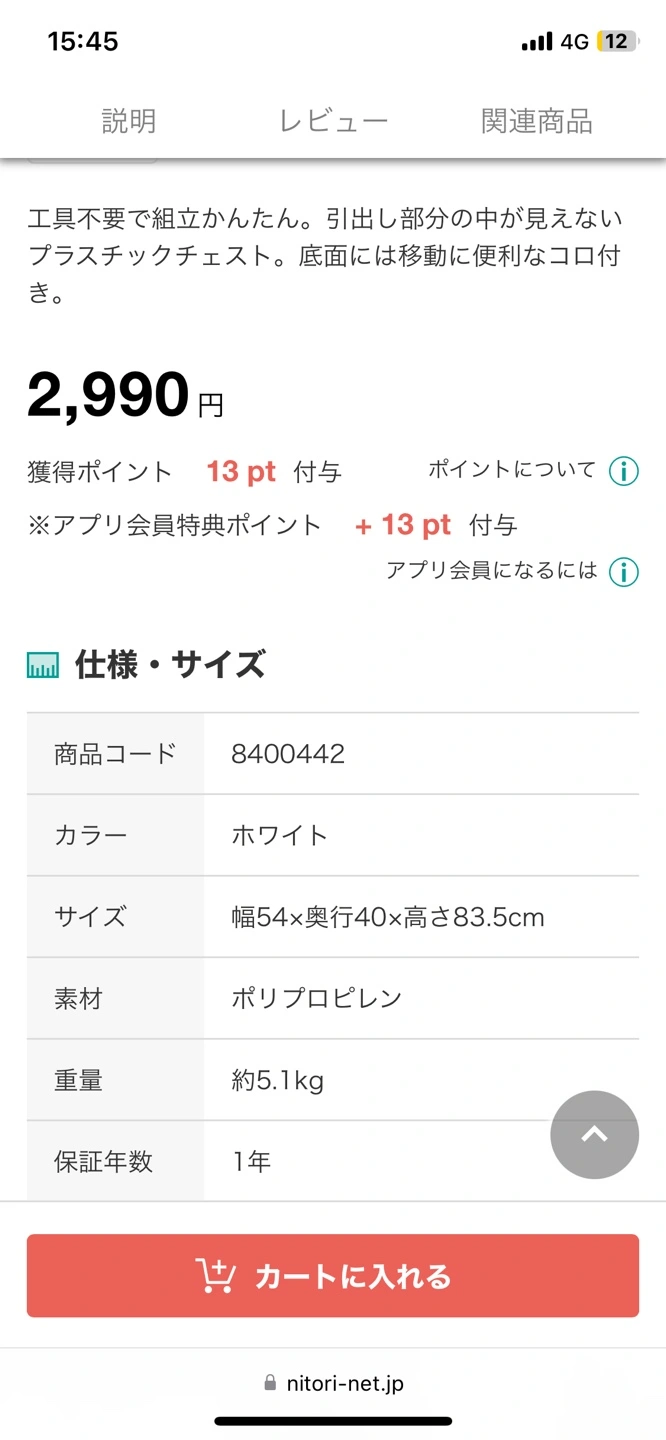Switch to the 説明 tab
Screen dimensions: 666x1440
tap(129, 122)
